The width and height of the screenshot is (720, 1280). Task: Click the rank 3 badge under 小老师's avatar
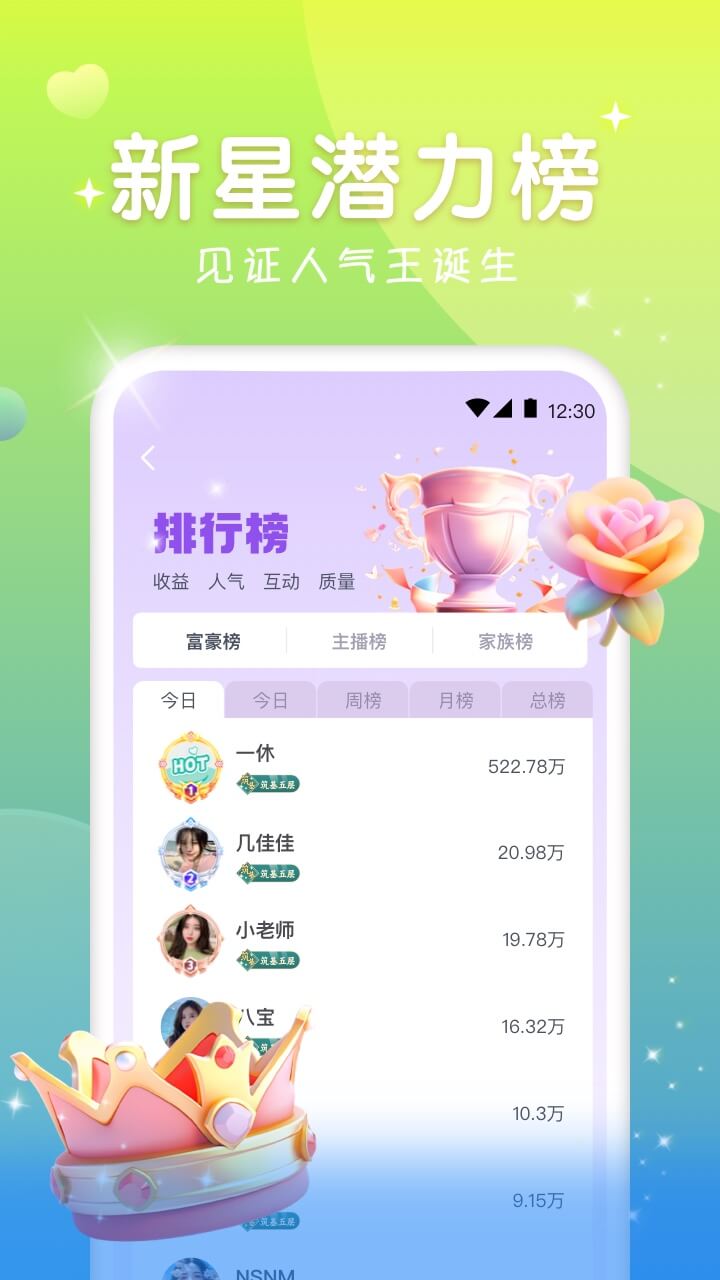(191, 966)
